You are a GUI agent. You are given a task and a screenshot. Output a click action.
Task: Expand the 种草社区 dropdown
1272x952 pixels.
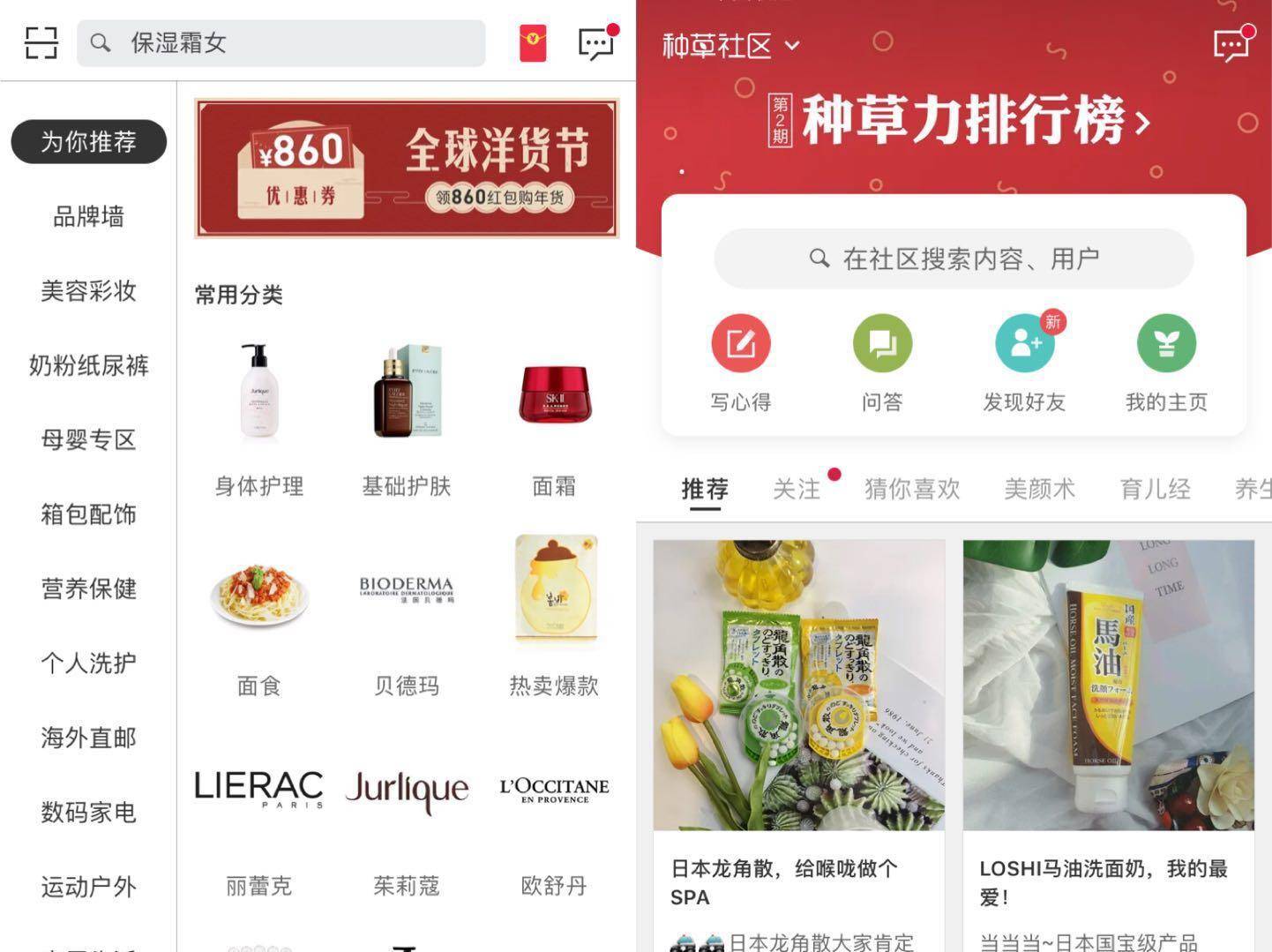click(x=730, y=45)
